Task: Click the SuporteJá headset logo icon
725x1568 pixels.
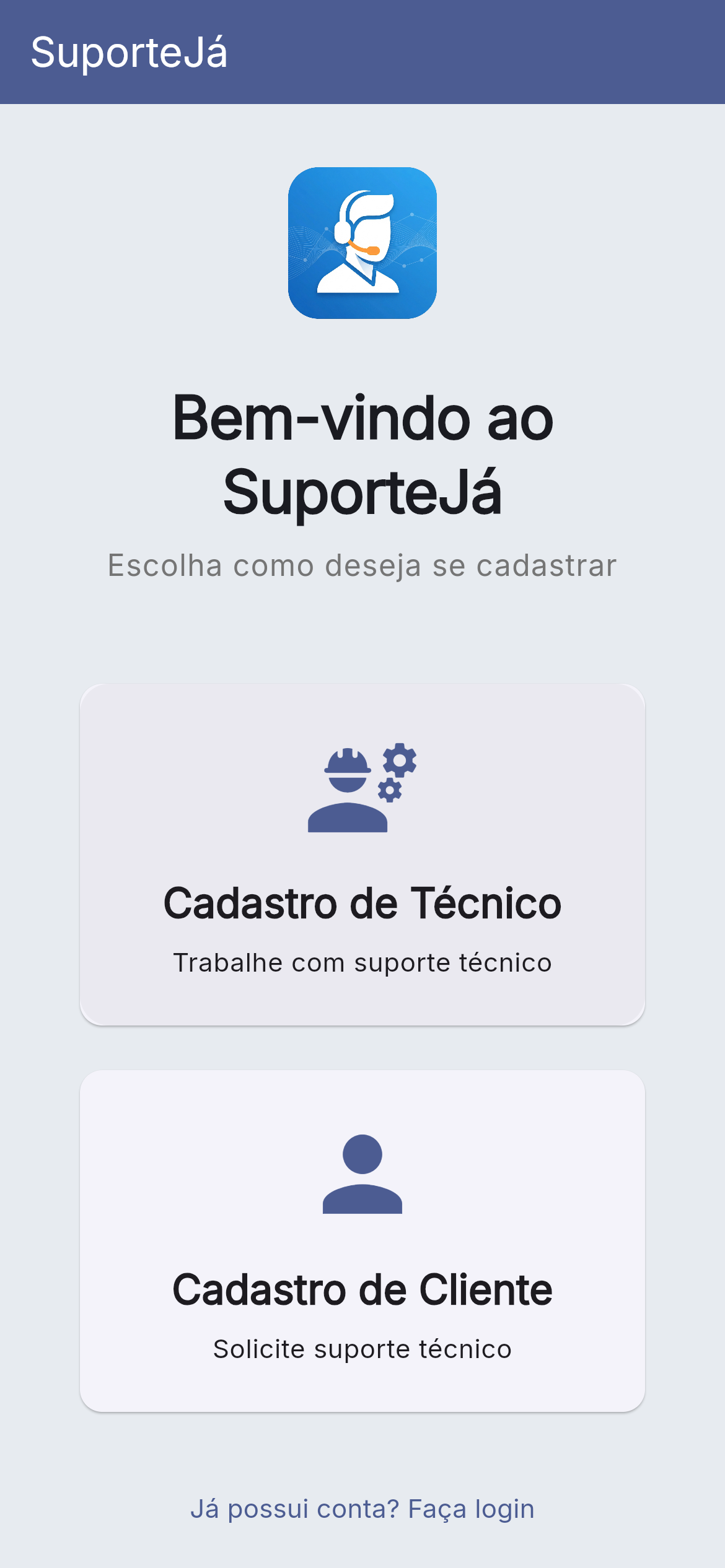Action: tap(362, 243)
